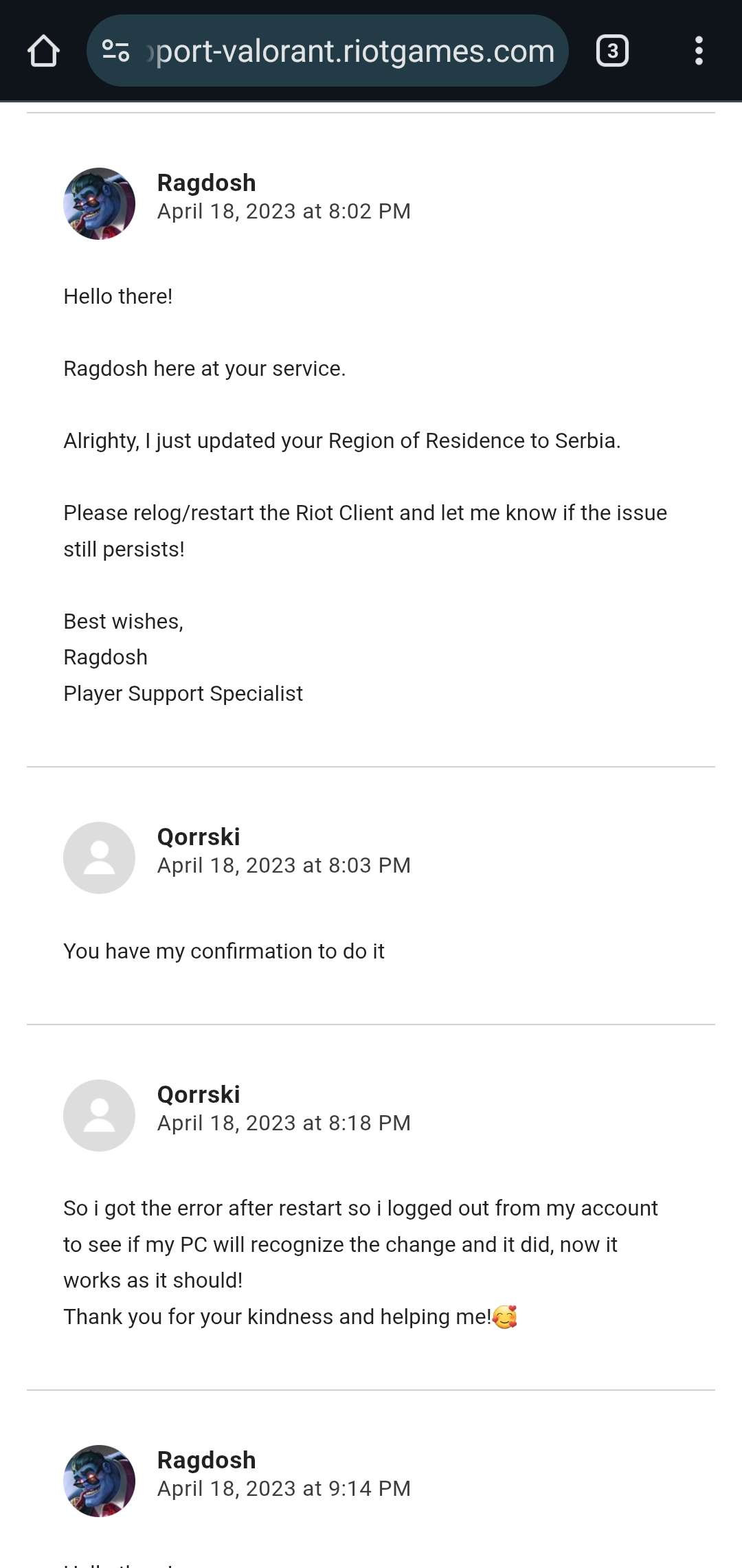Open the browser overflow menu
Image resolution: width=742 pixels, height=1568 pixels.
click(699, 51)
